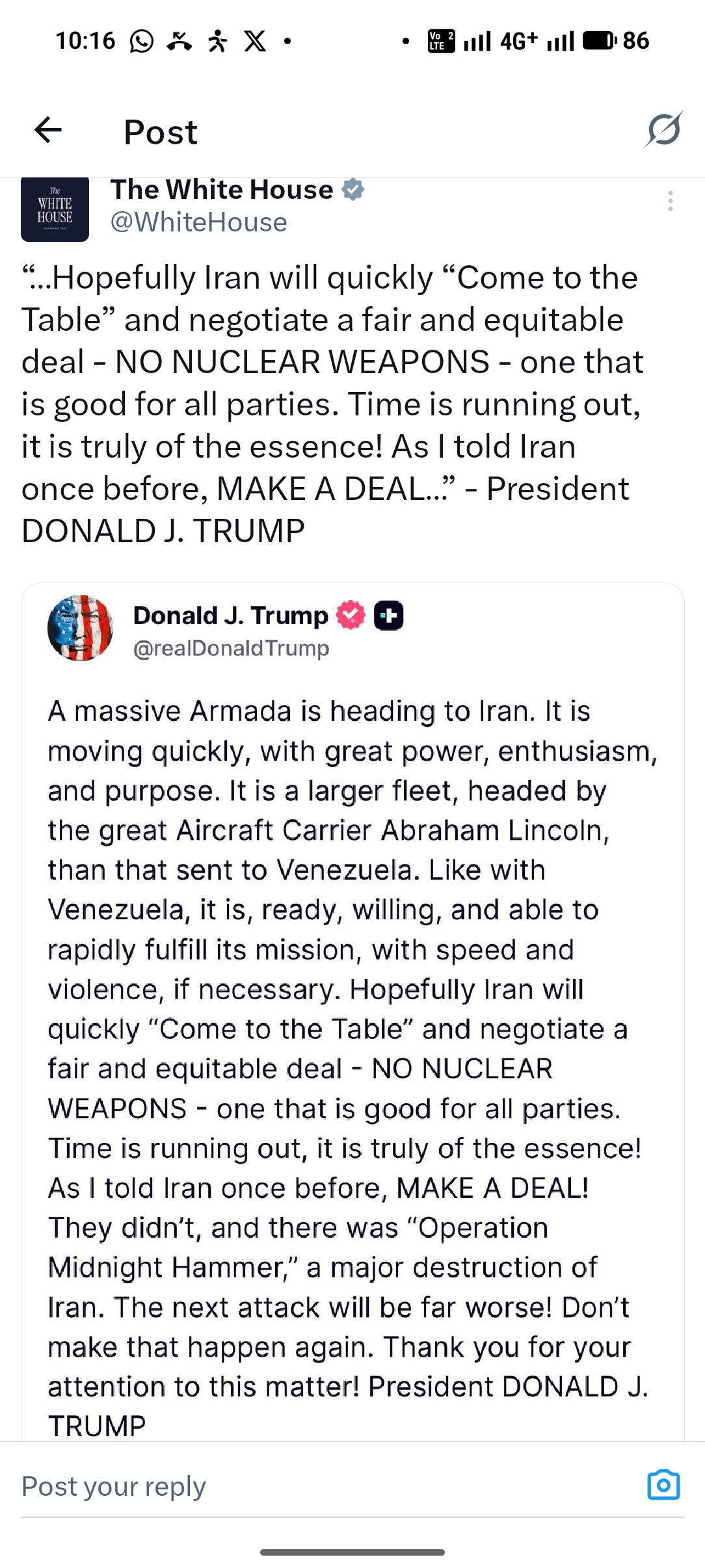The width and height of the screenshot is (705, 1568).
Task: Open The White House profile picture
Action: click(55, 209)
